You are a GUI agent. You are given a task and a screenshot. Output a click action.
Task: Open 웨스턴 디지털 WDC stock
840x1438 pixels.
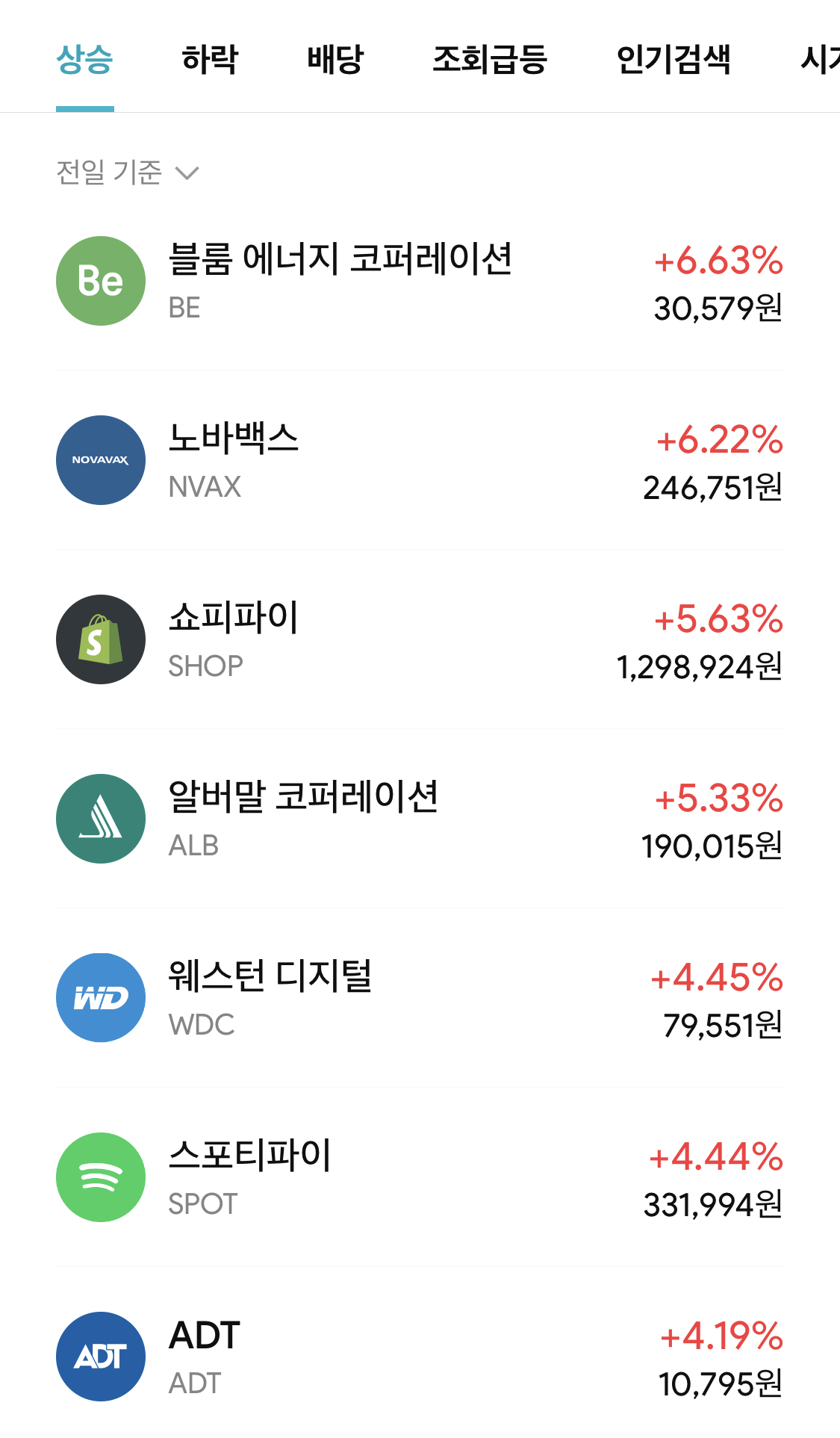click(x=420, y=998)
